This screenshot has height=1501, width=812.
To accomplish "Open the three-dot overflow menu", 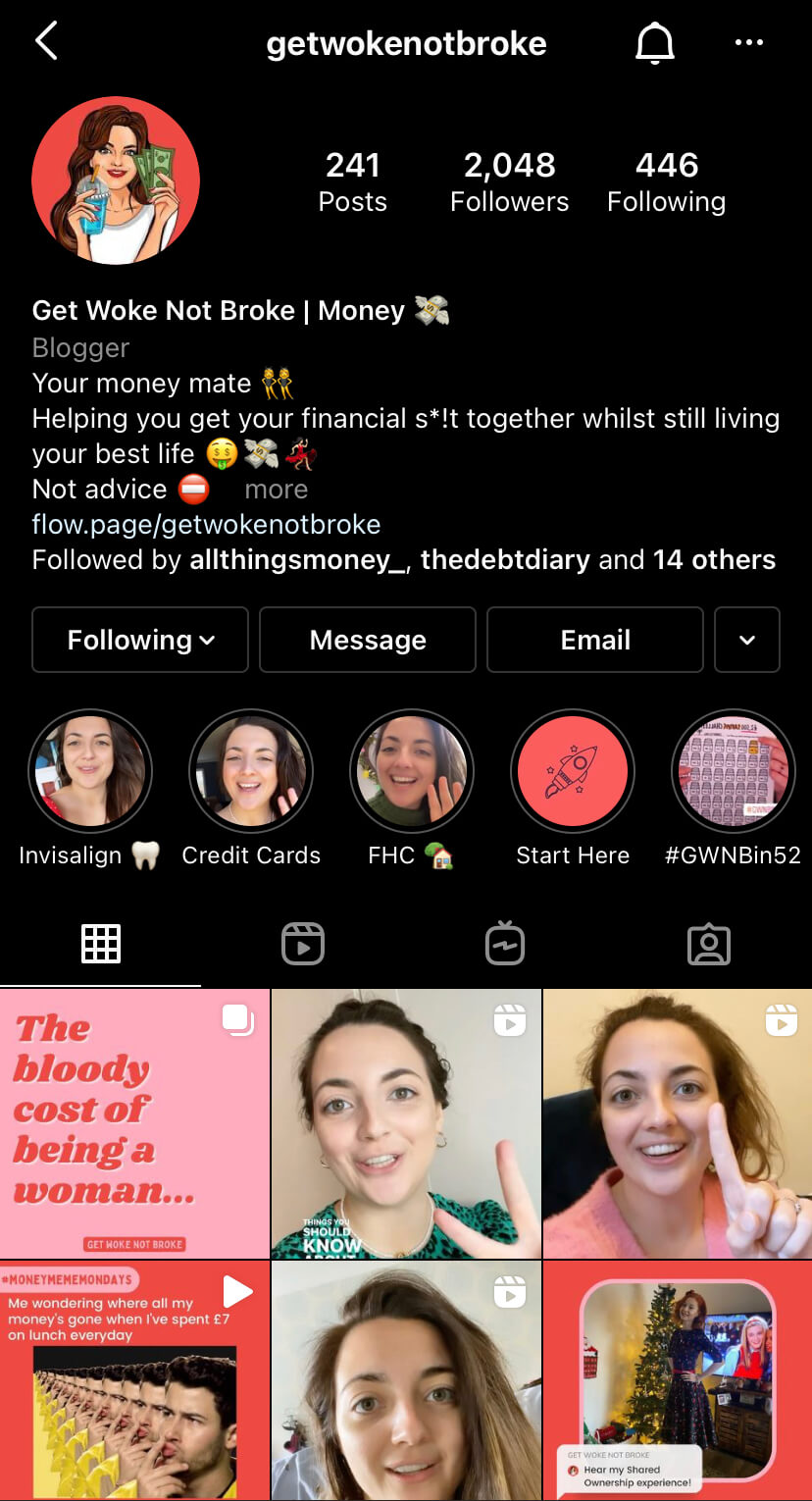I will pyautogui.click(x=748, y=42).
